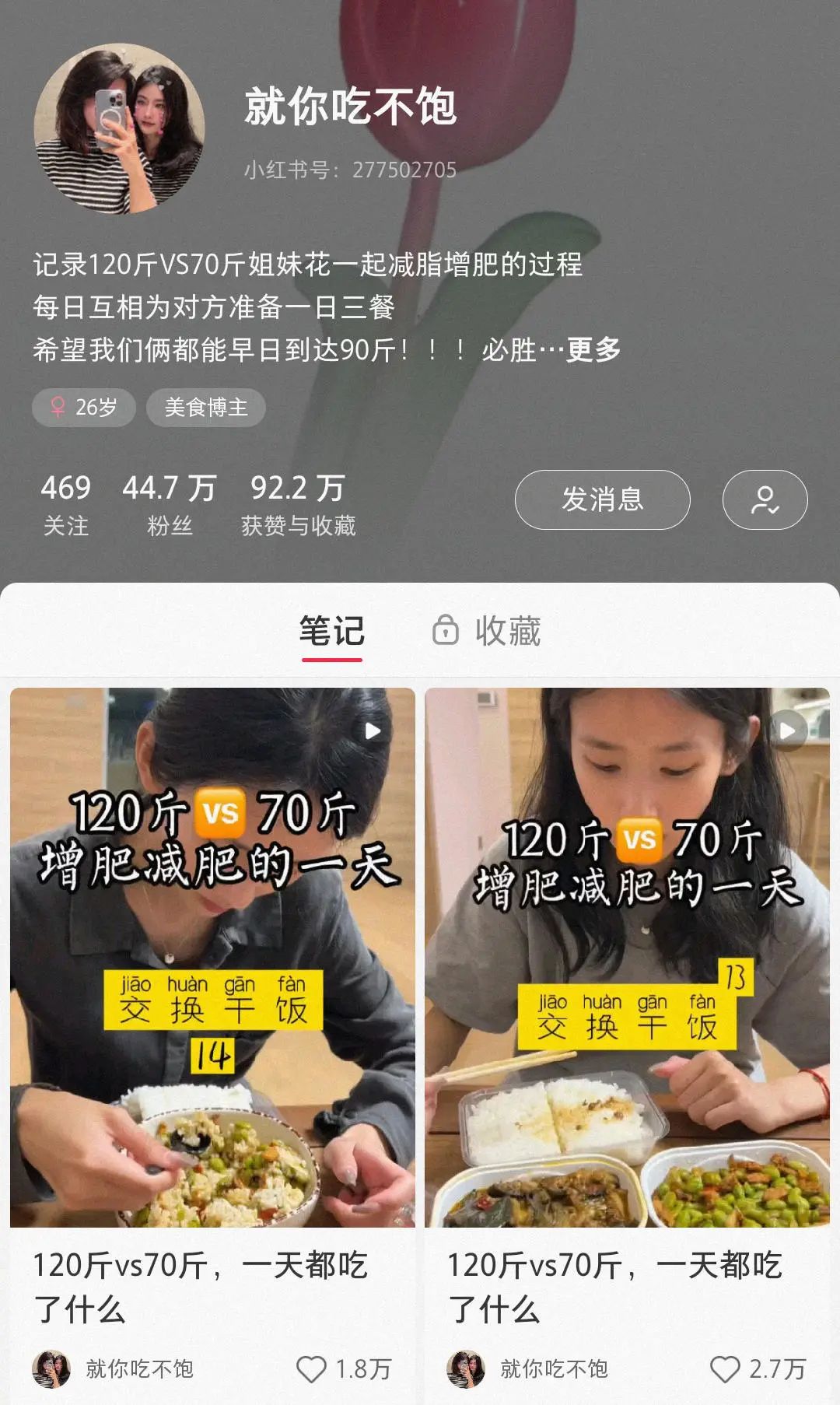Screen dimensions: 840x1405
Task: Open the video note with 2.7万 likes
Action: point(627,957)
